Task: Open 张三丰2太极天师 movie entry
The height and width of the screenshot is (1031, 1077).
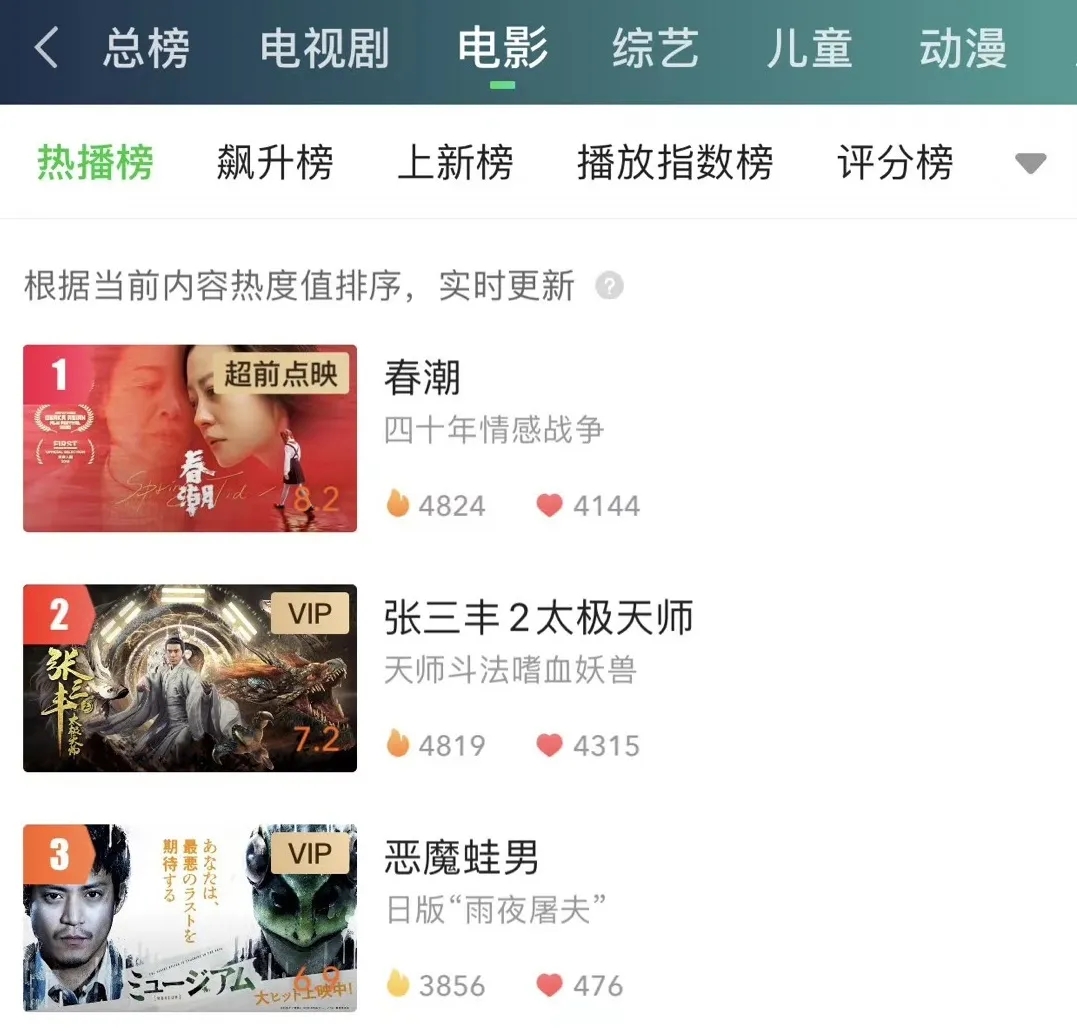Action: pyautogui.click(x=538, y=618)
